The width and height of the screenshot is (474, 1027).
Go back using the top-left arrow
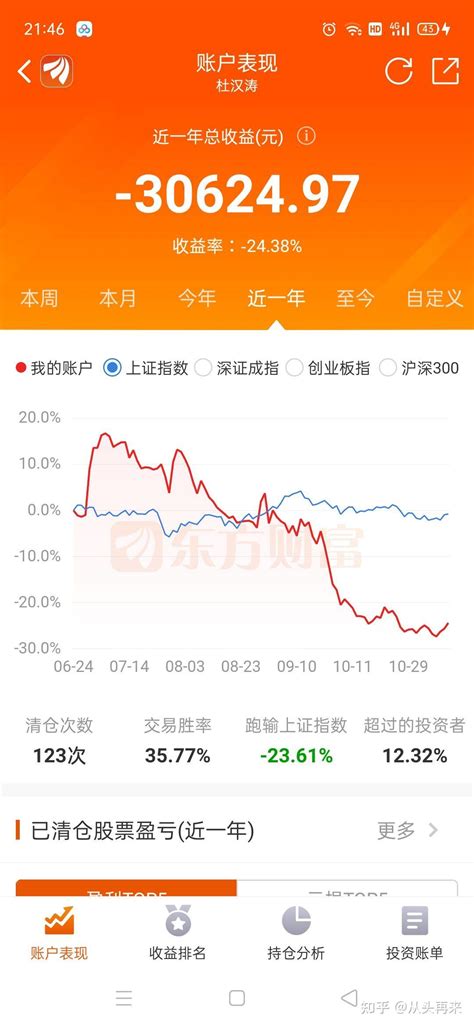pyautogui.click(x=24, y=71)
